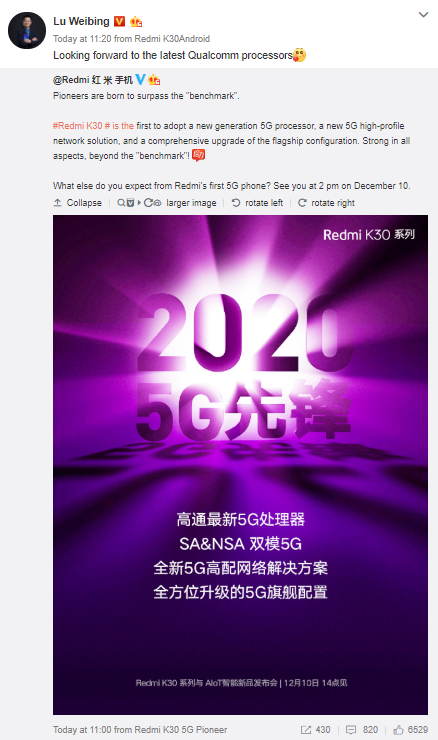Collapse the expanded image
Viewport: 438px width, 740px height.
[77, 203]
